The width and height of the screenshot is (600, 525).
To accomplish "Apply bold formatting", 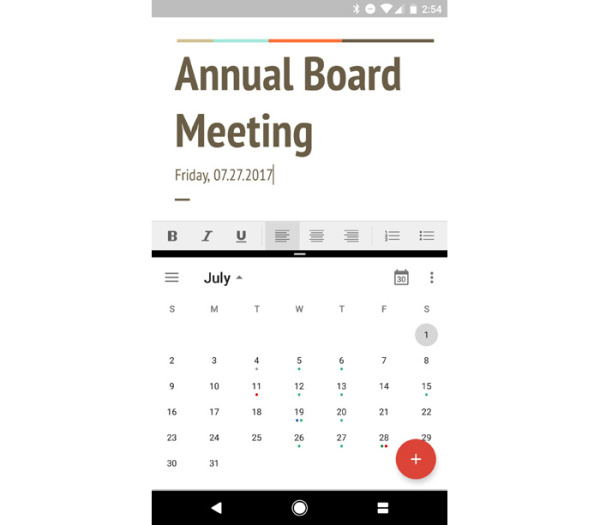I will pyautogui.click(x=172, y=236).
